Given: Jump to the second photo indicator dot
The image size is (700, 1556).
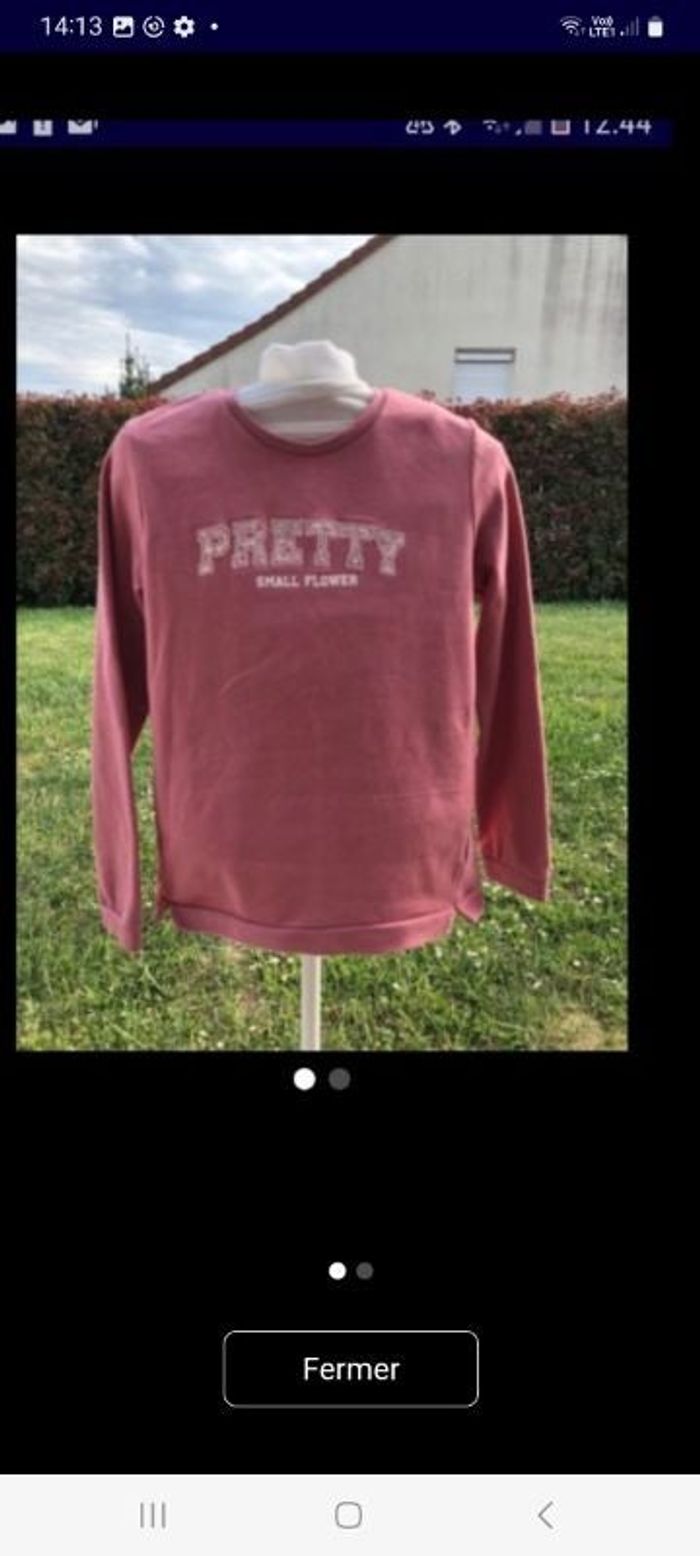Looking at the screenshot, I should pos(365,1270).
